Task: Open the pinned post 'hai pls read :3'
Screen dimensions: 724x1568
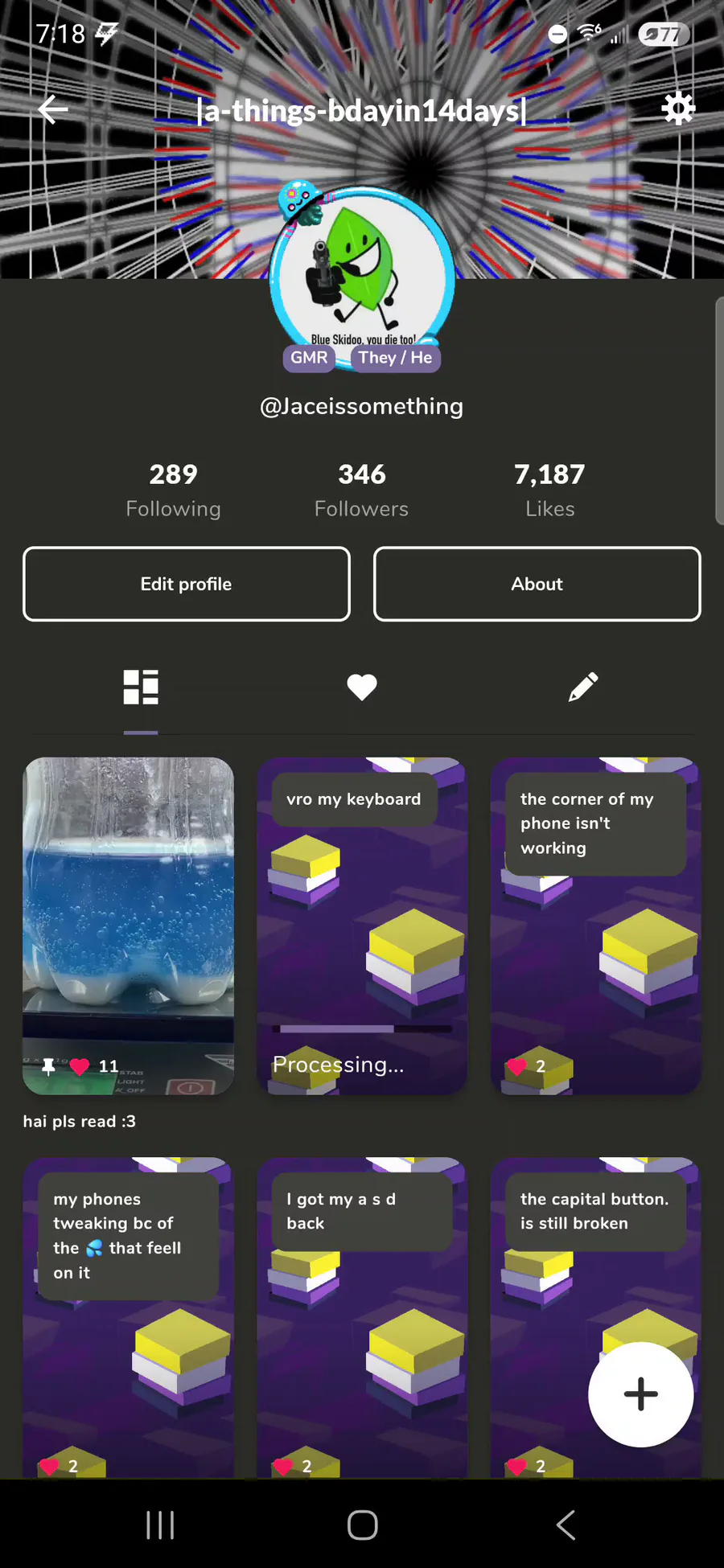Action: (x=129, y=926)
